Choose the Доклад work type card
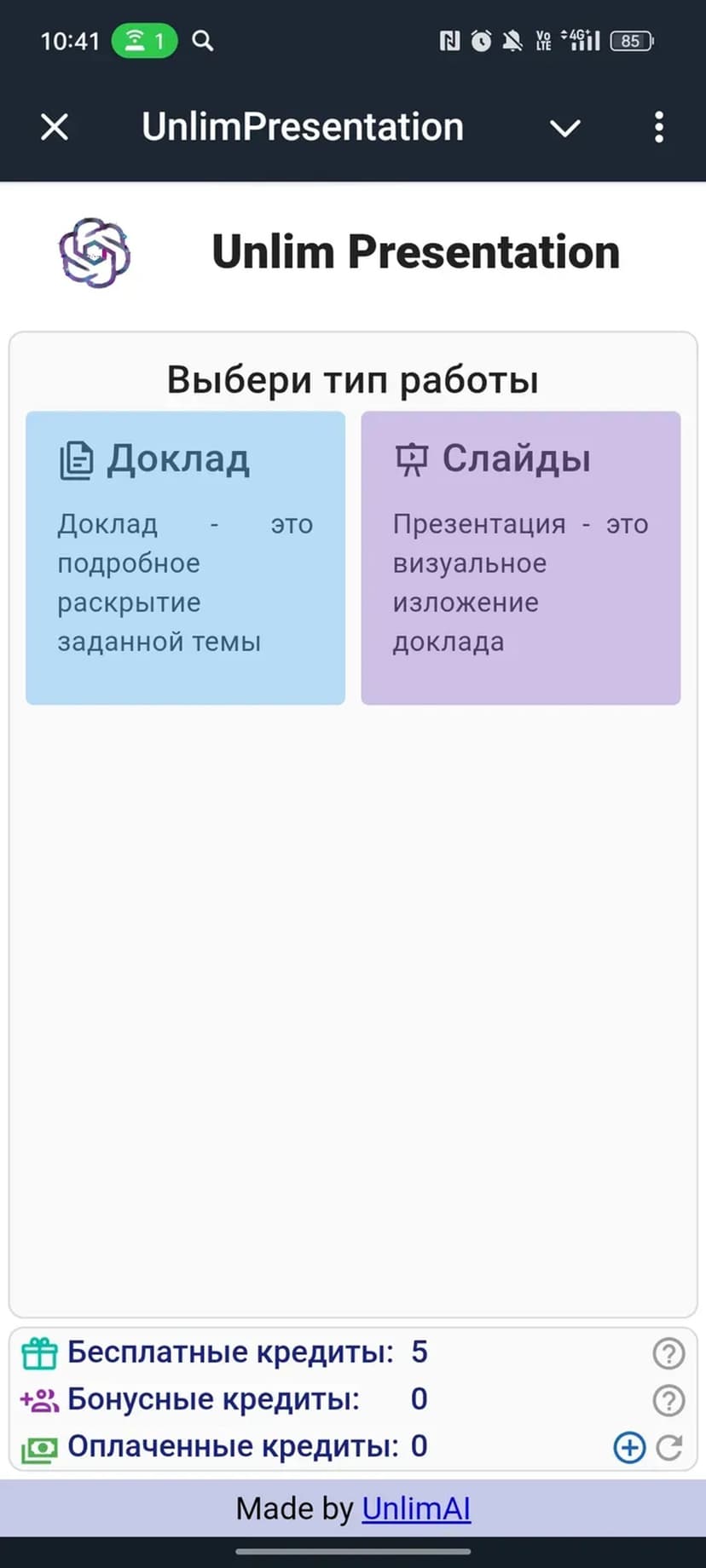The image size is (706, 1568). (185, 557)
